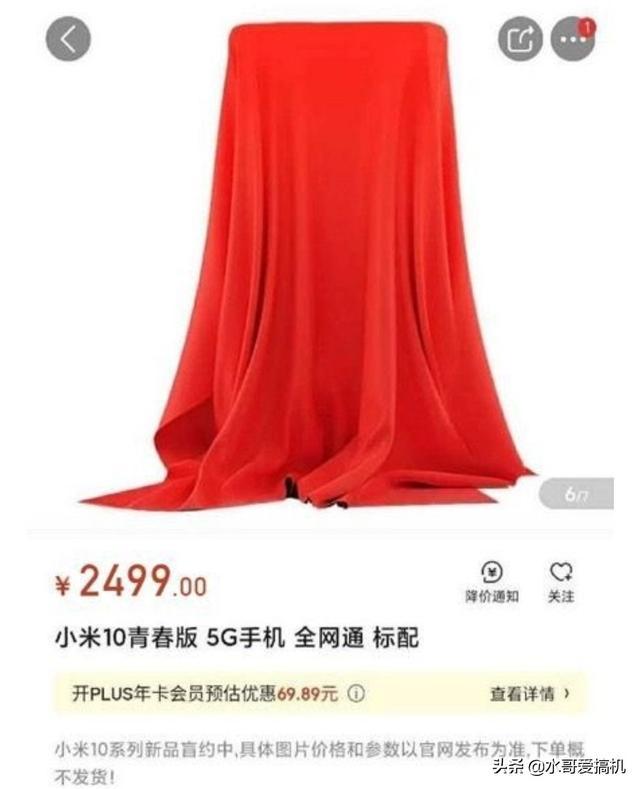Open the three-dot more menu
This screenshot has width=640, height=789.
(572, 40)
